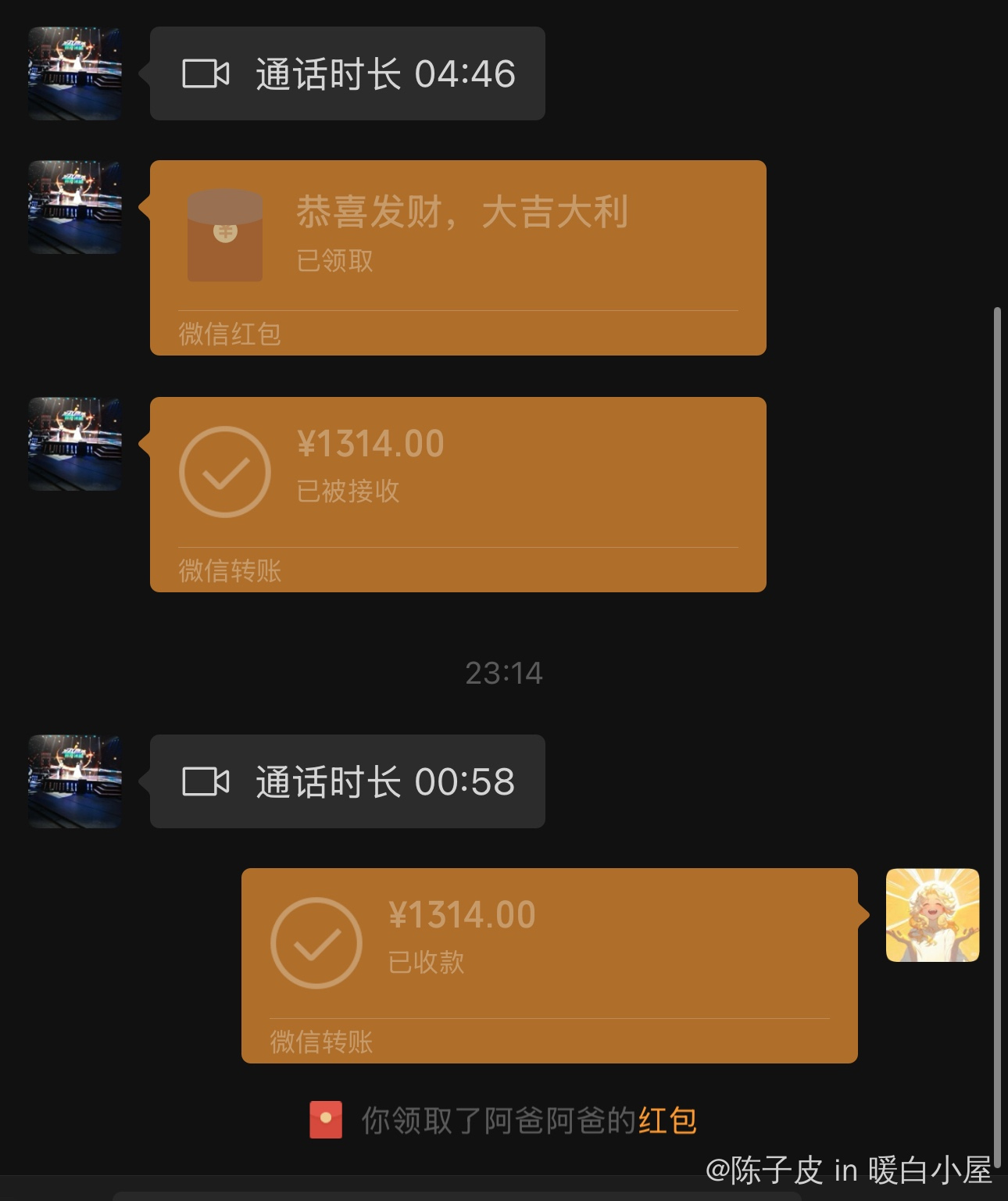
Task: Open the 恭喜发财,大吉大利 red packet
Action: pyautogui.click(x=457, y=257)
